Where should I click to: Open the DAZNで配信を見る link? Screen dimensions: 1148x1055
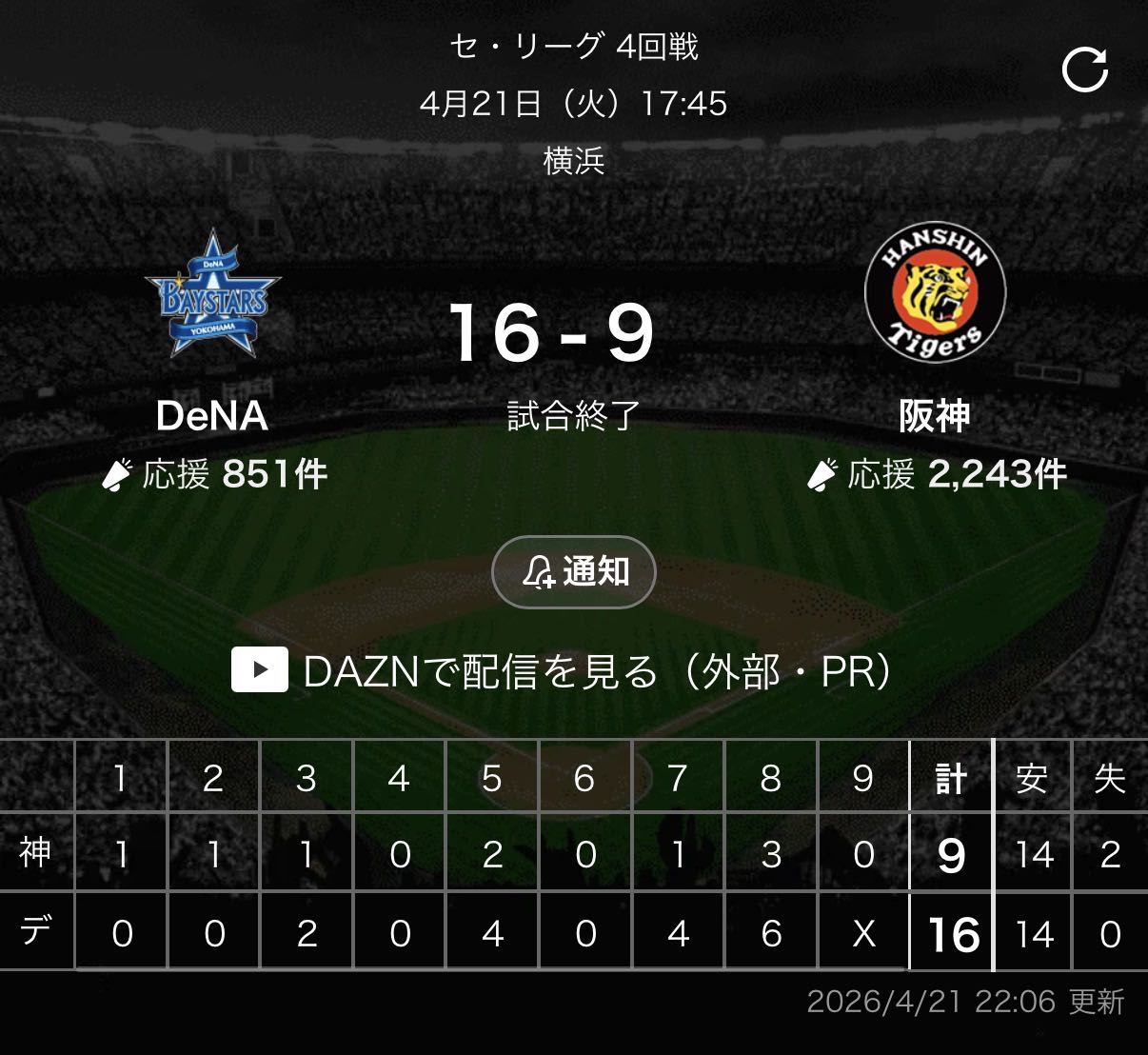[x=563, y=671]
